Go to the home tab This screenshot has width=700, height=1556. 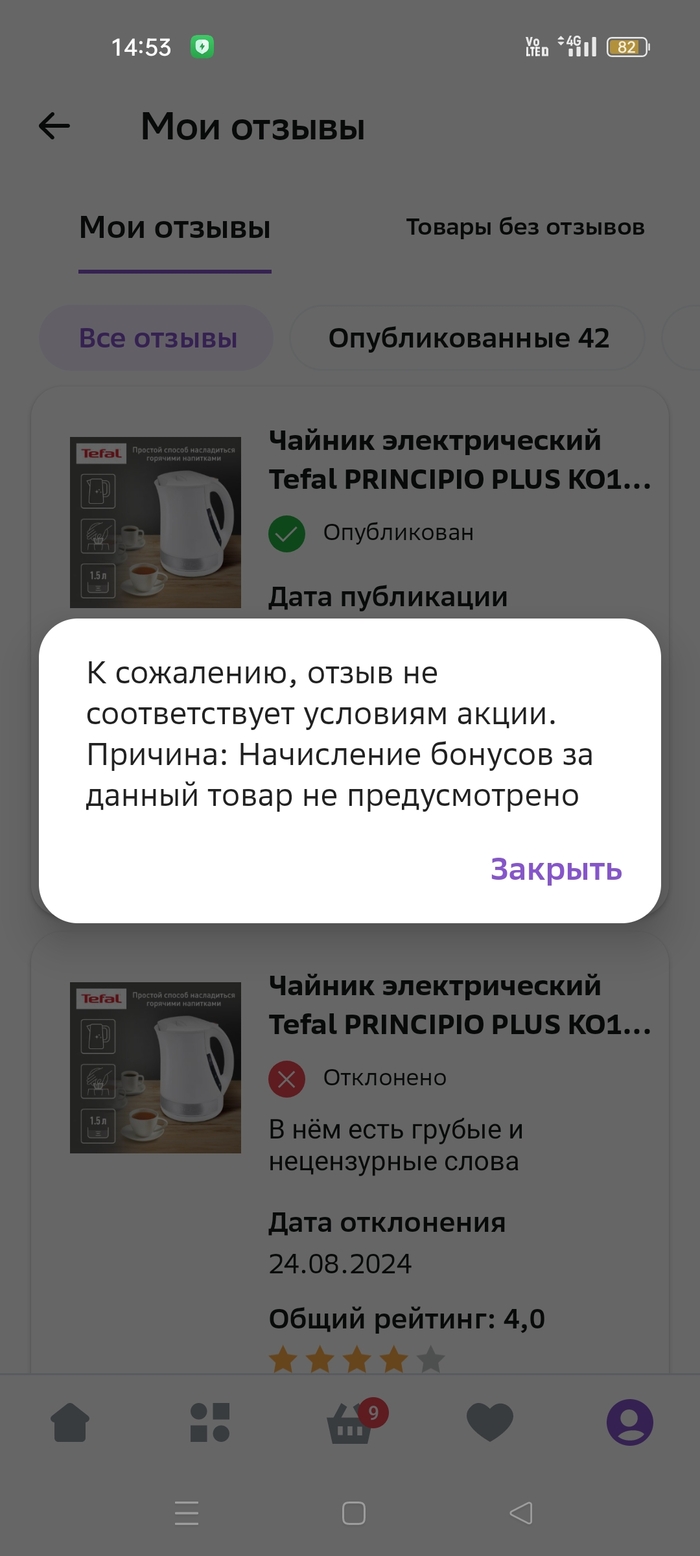(x=71, y=1422)
